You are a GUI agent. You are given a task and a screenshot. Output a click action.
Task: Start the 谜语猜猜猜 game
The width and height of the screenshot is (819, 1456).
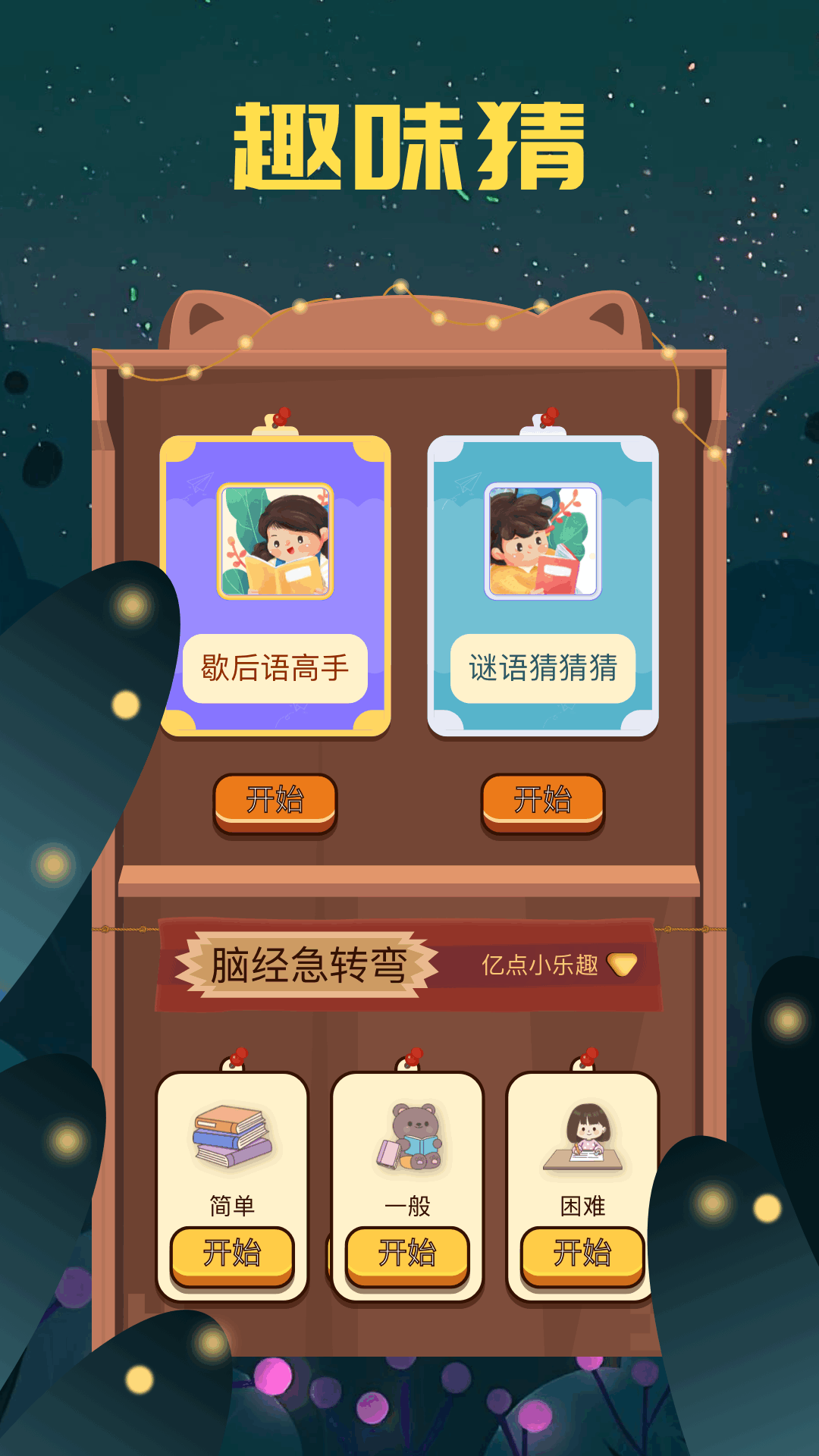[542, 801]
